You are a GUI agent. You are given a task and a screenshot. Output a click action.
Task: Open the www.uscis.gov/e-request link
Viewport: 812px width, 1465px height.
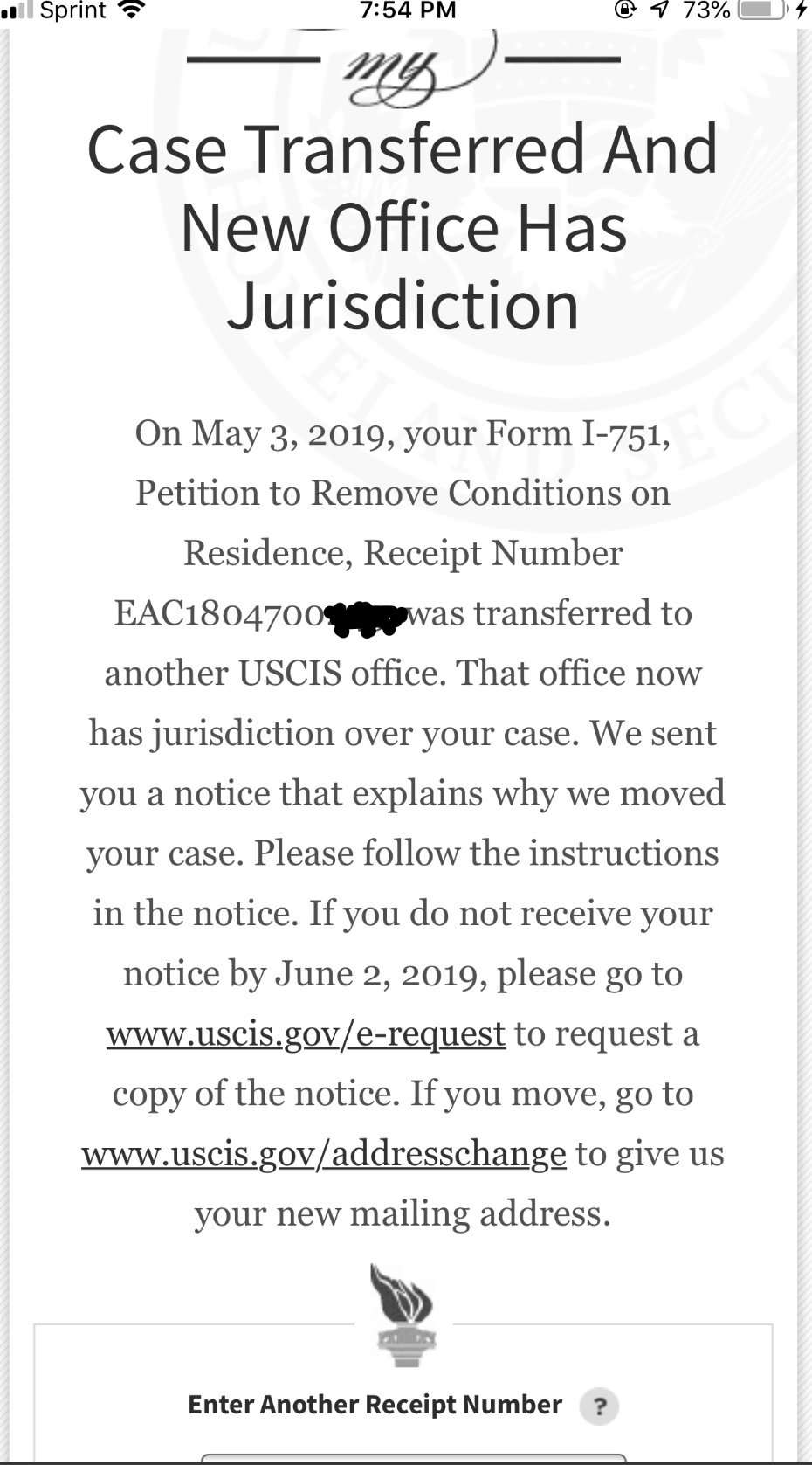click(306, 1033)
